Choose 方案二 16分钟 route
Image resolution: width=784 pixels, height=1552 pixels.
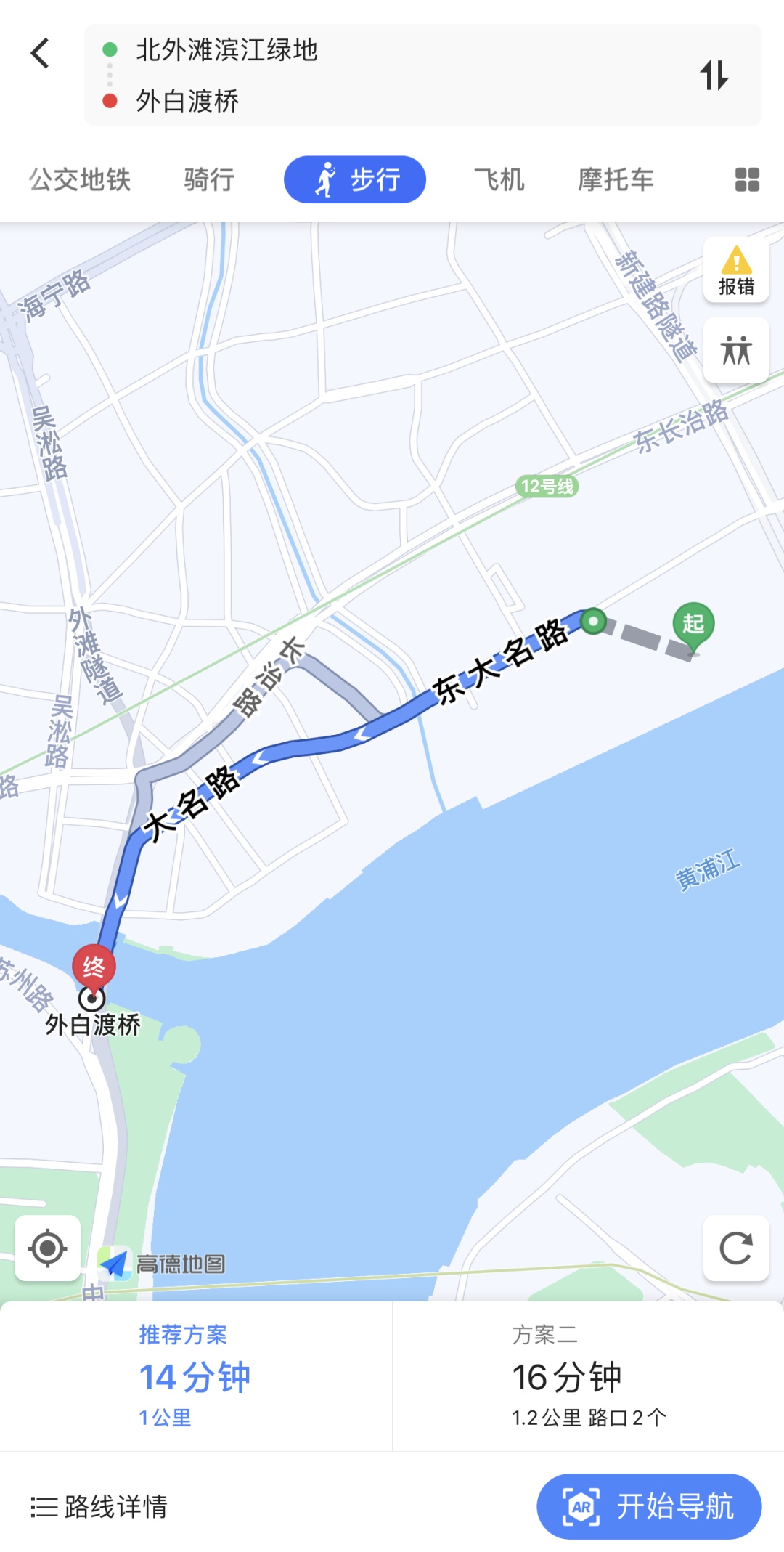[x=588, y=1376]
